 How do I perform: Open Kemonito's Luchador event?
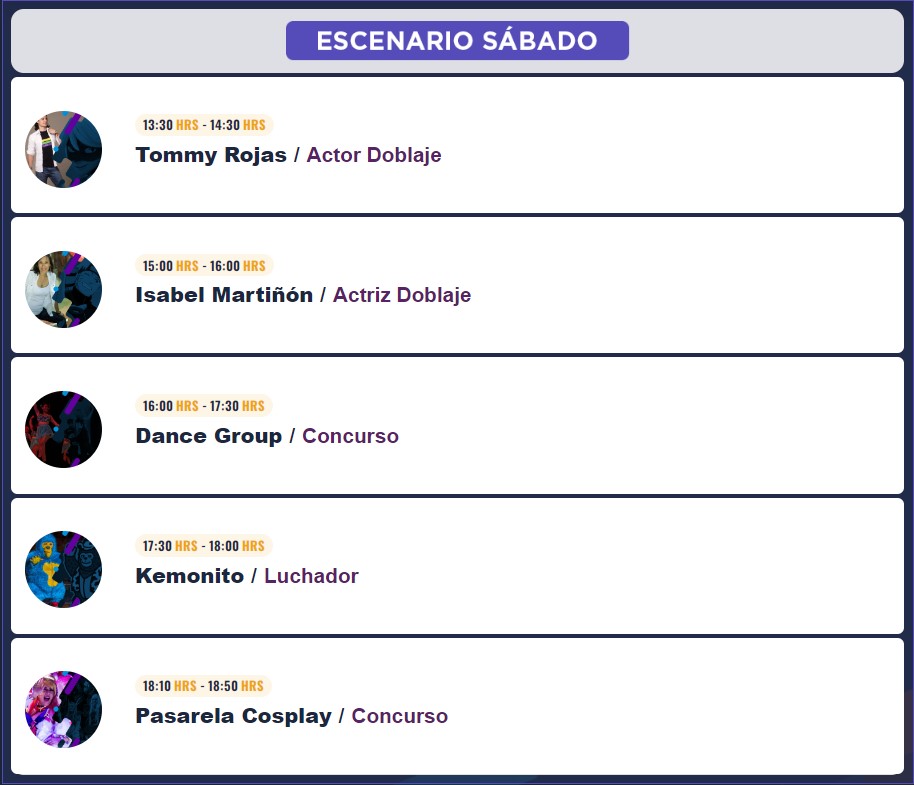click(246, 576)
